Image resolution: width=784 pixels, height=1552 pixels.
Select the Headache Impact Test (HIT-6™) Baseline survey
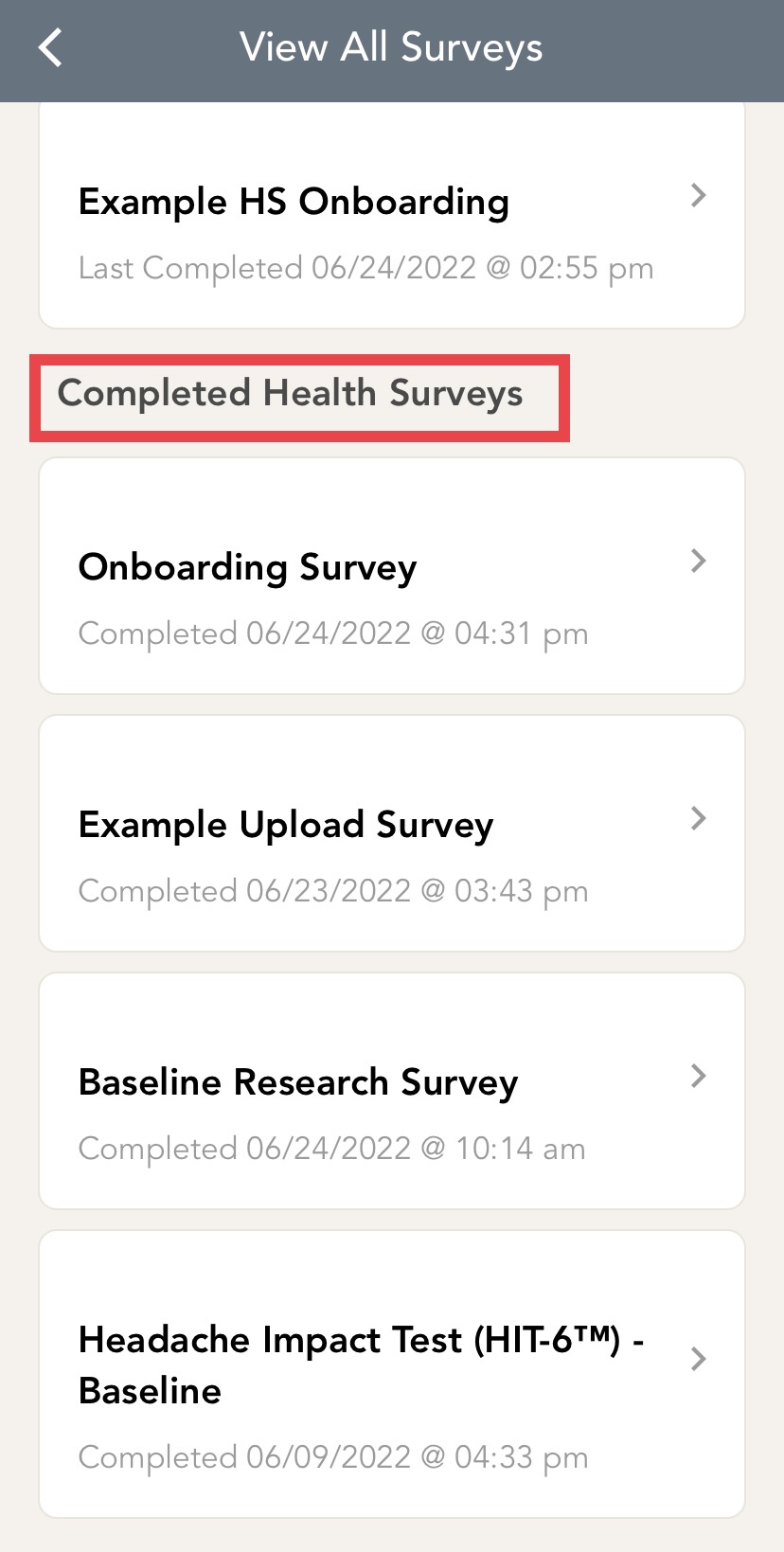click(x=391, y=1375)
